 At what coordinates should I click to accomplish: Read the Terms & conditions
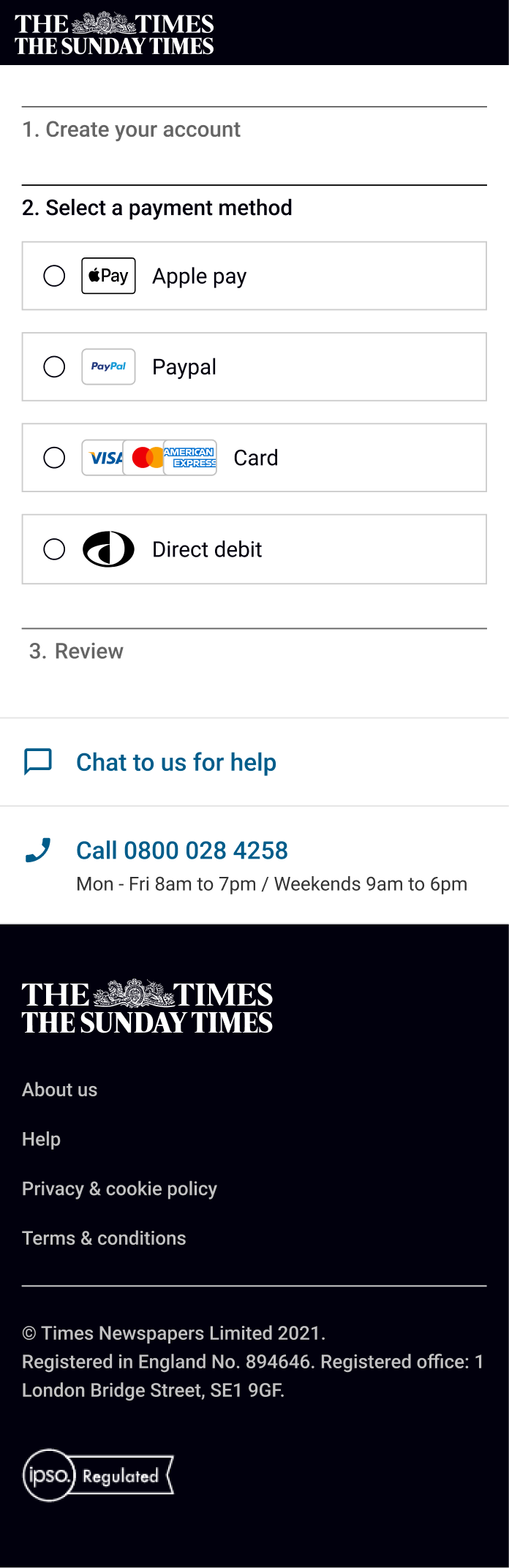[104, 1238]
